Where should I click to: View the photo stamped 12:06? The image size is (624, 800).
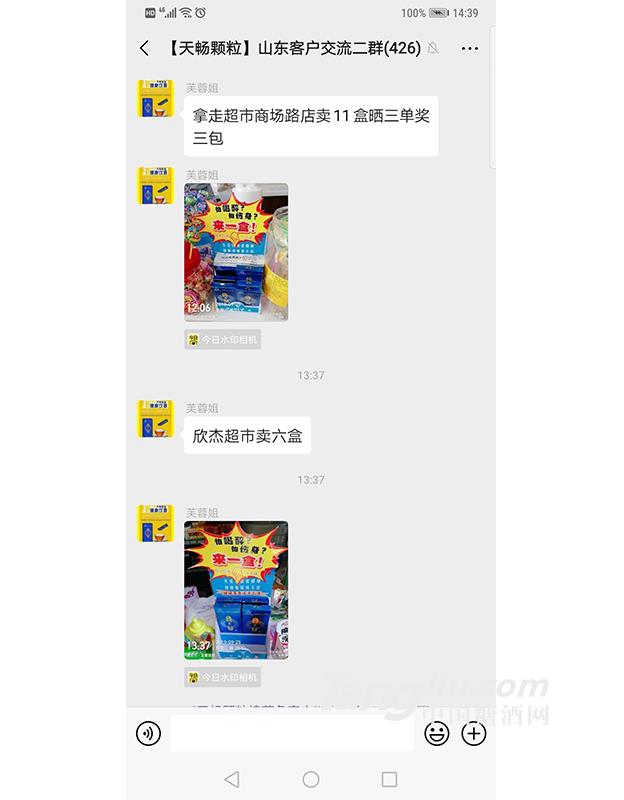(x=236, y=252)
